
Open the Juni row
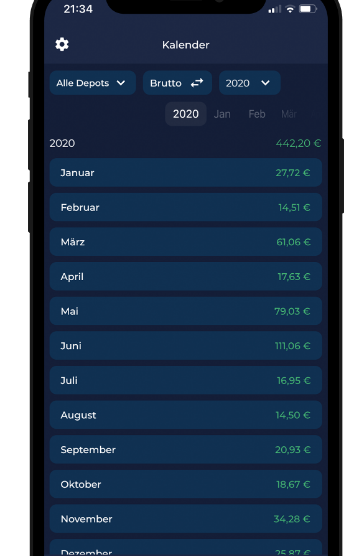(186, 346)
